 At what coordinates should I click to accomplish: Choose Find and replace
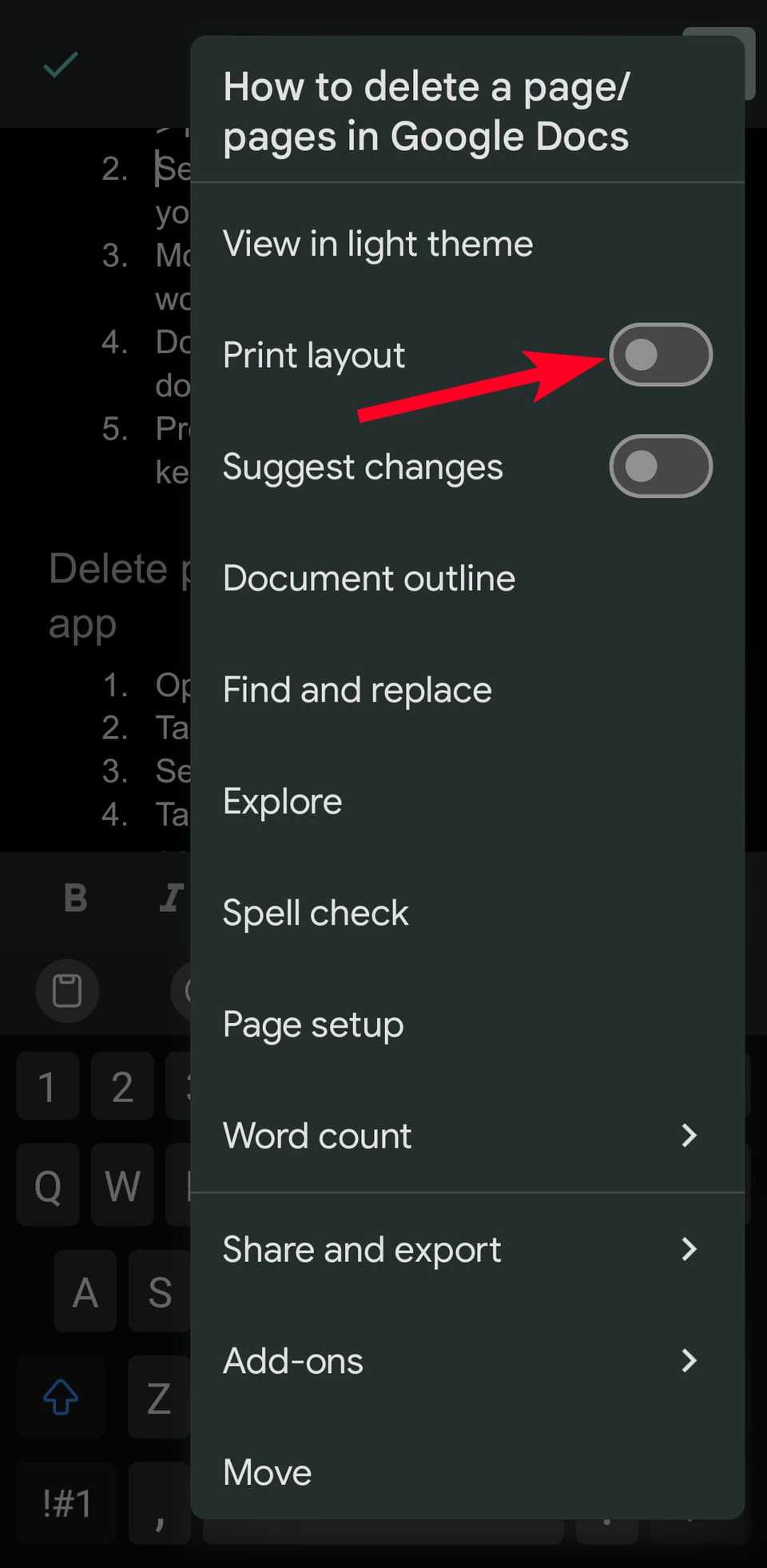click(x=357, y=689)
